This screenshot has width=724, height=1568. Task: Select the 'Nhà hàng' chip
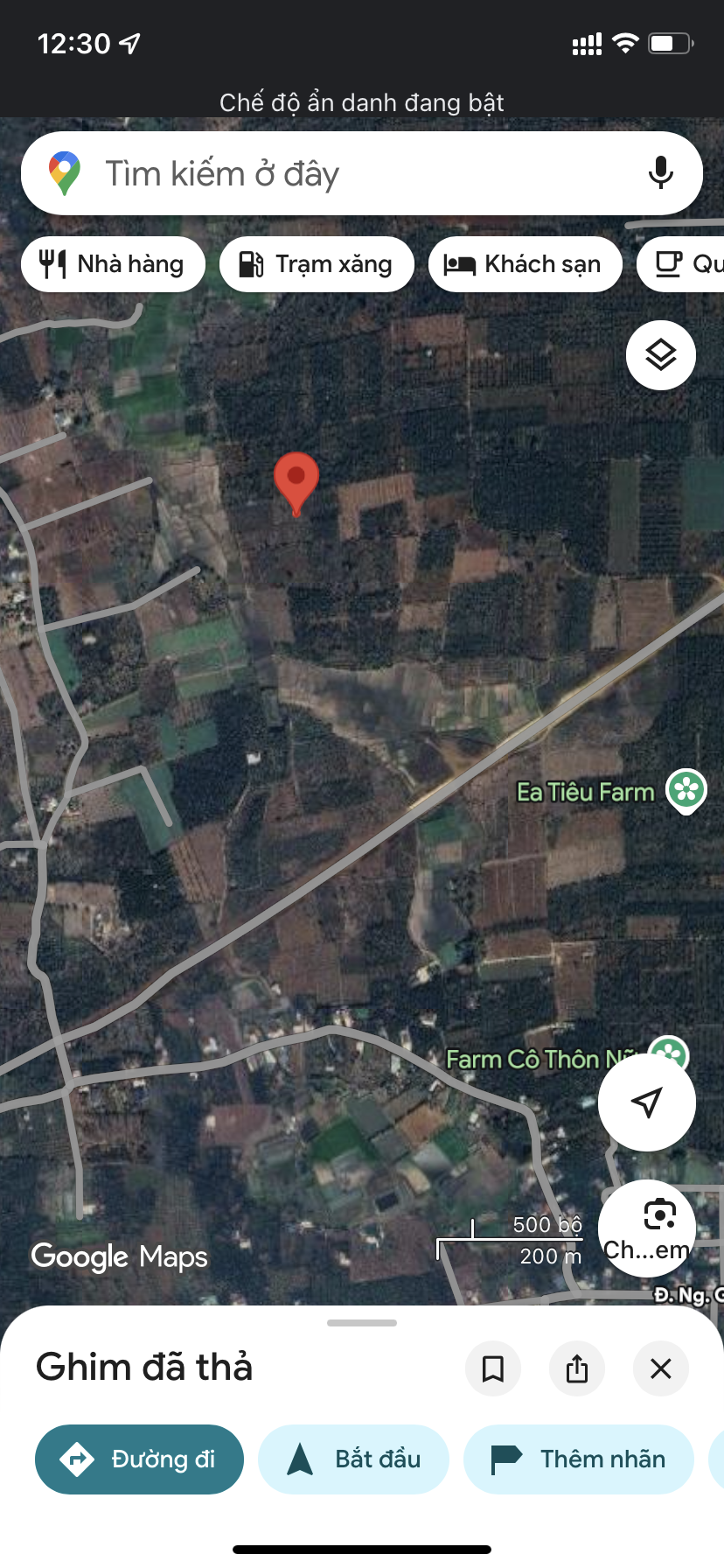(x=113, y=264)
